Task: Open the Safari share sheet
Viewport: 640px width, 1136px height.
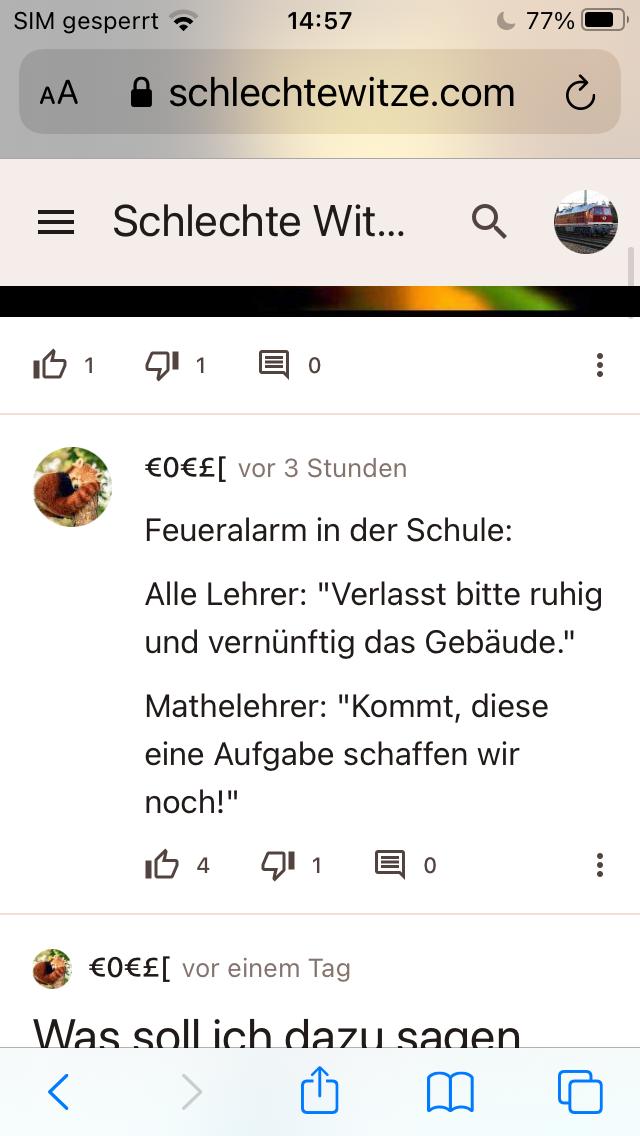Action: click(x=320, y=1090)
